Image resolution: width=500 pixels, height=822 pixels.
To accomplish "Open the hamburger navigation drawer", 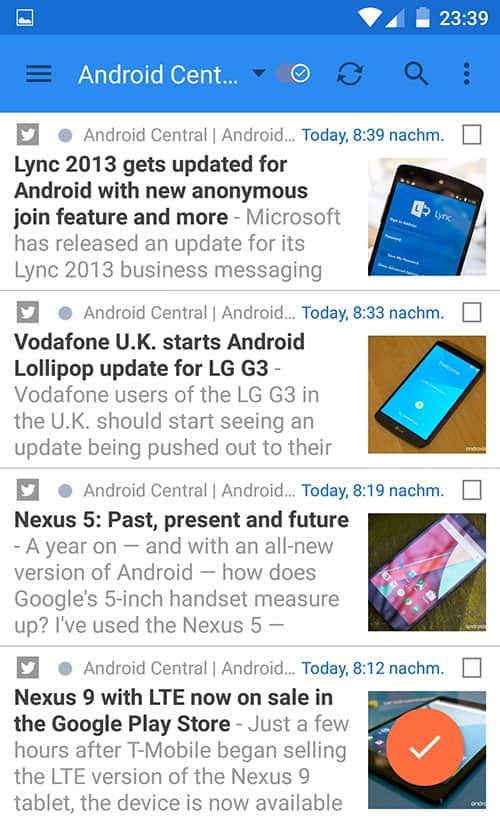I will [39, 74].
